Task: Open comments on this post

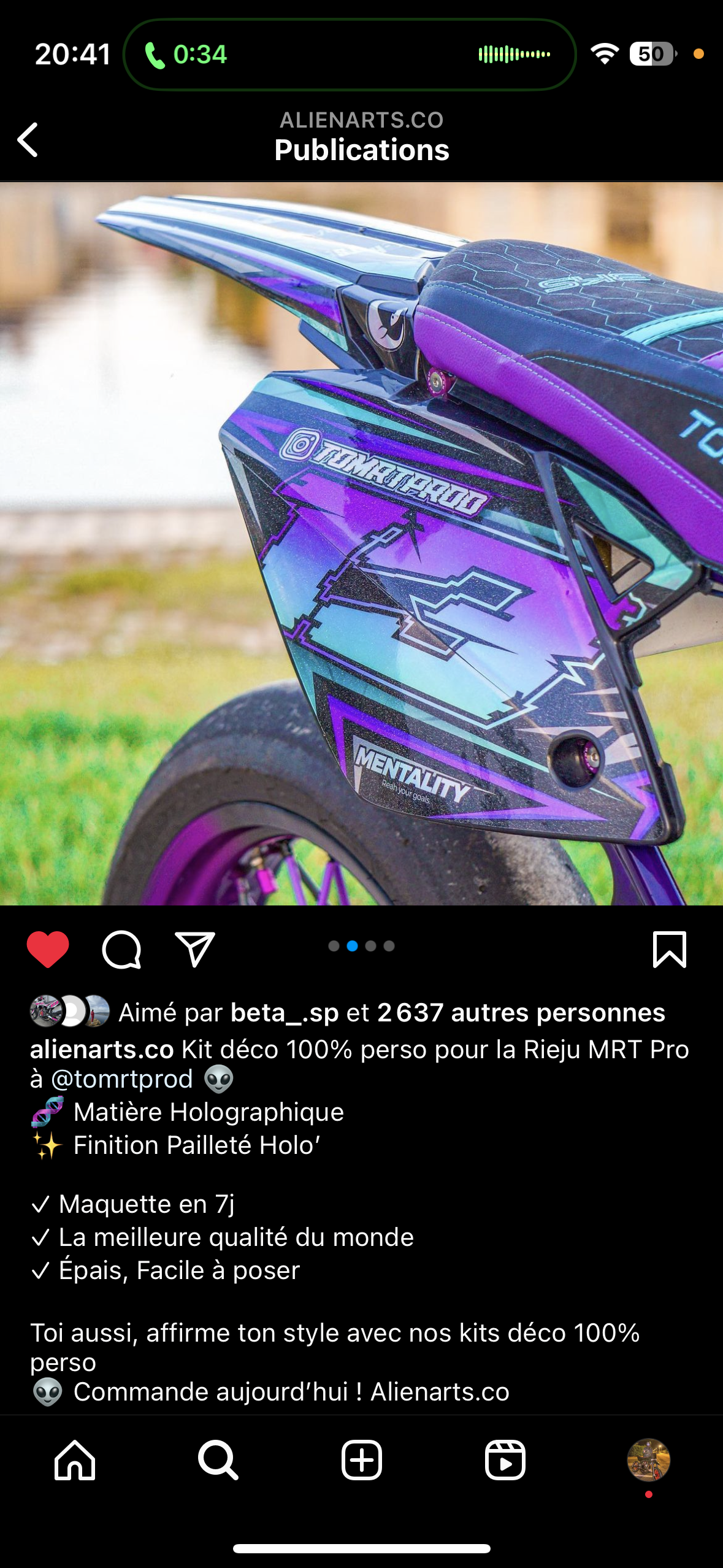Action: click(x=121, y=949)
